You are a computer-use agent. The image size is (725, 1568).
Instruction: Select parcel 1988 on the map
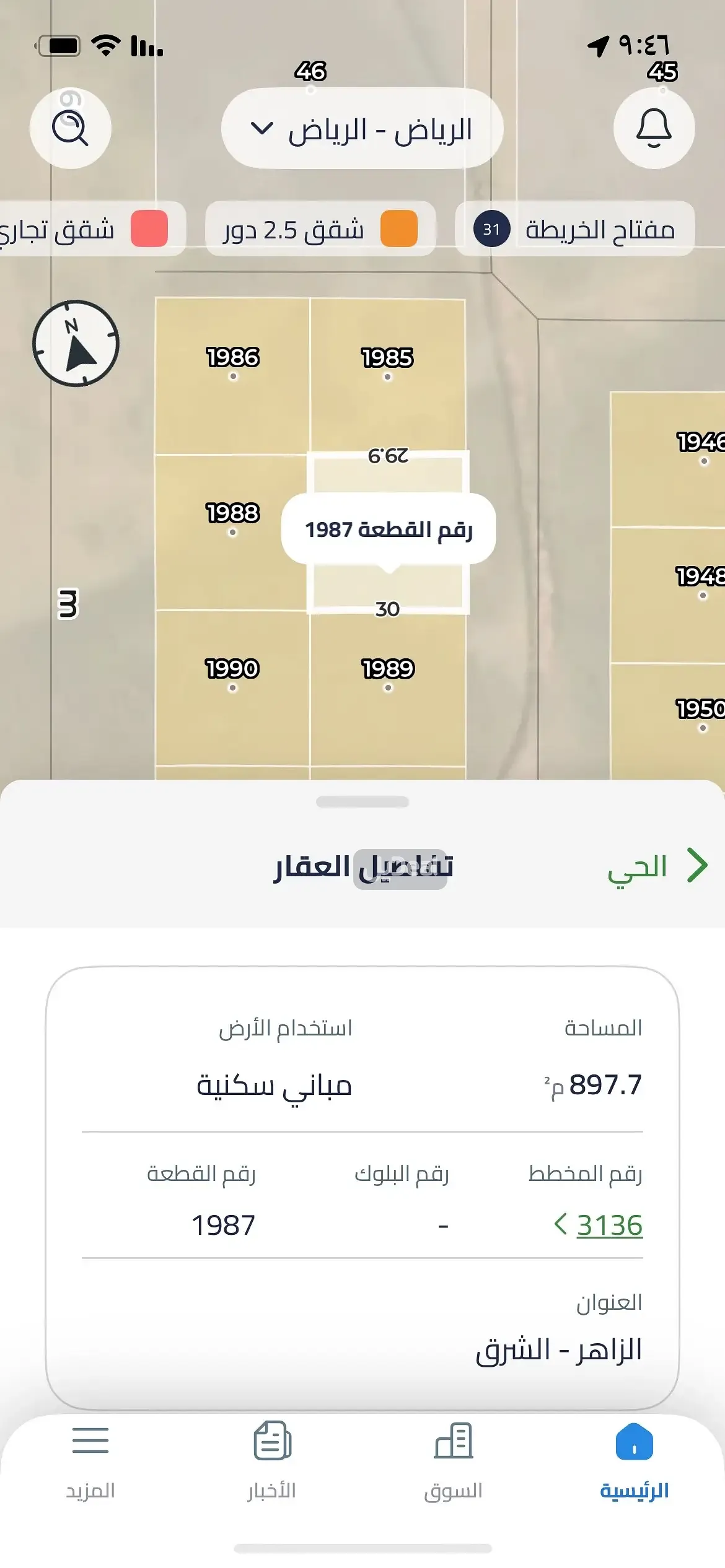[232, 539]
